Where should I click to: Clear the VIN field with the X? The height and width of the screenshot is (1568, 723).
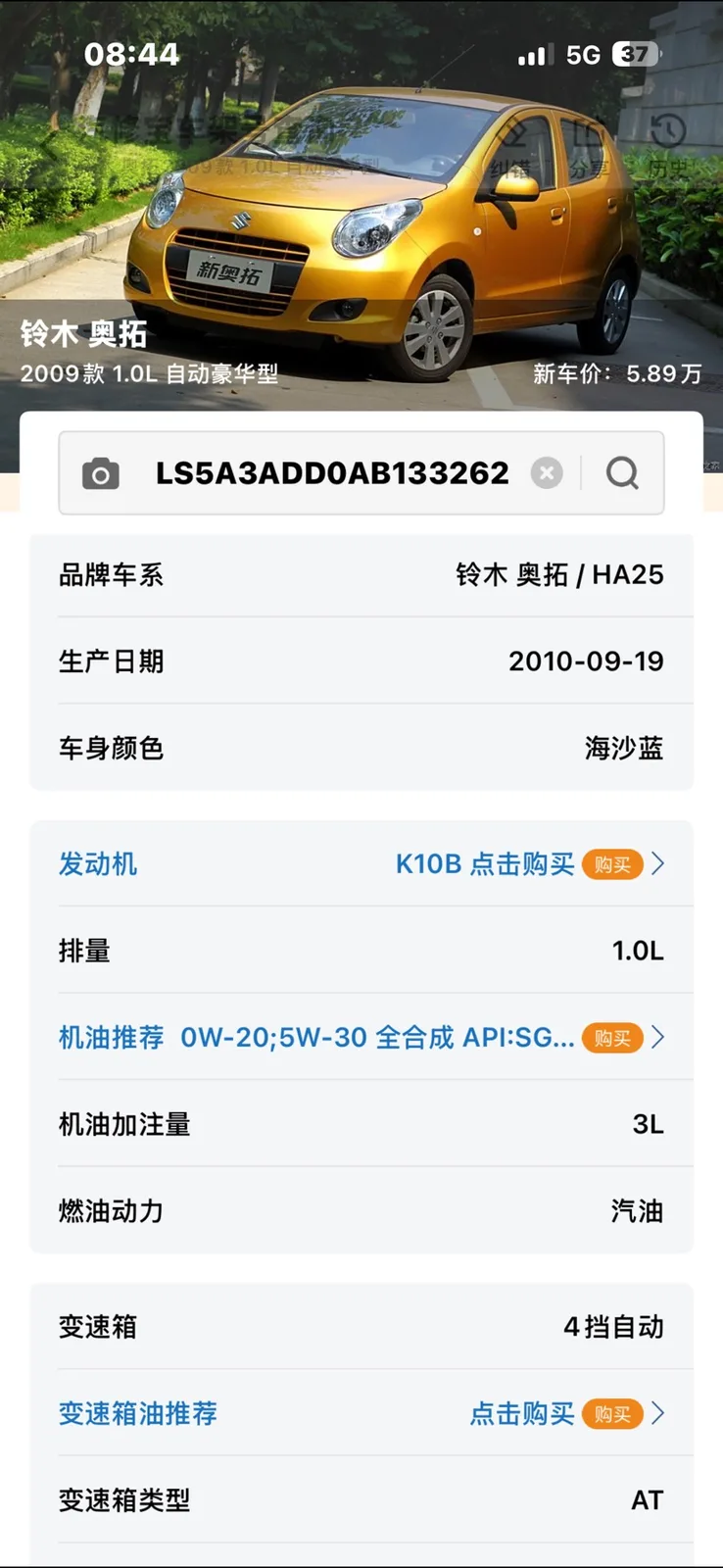coord(547,473)
